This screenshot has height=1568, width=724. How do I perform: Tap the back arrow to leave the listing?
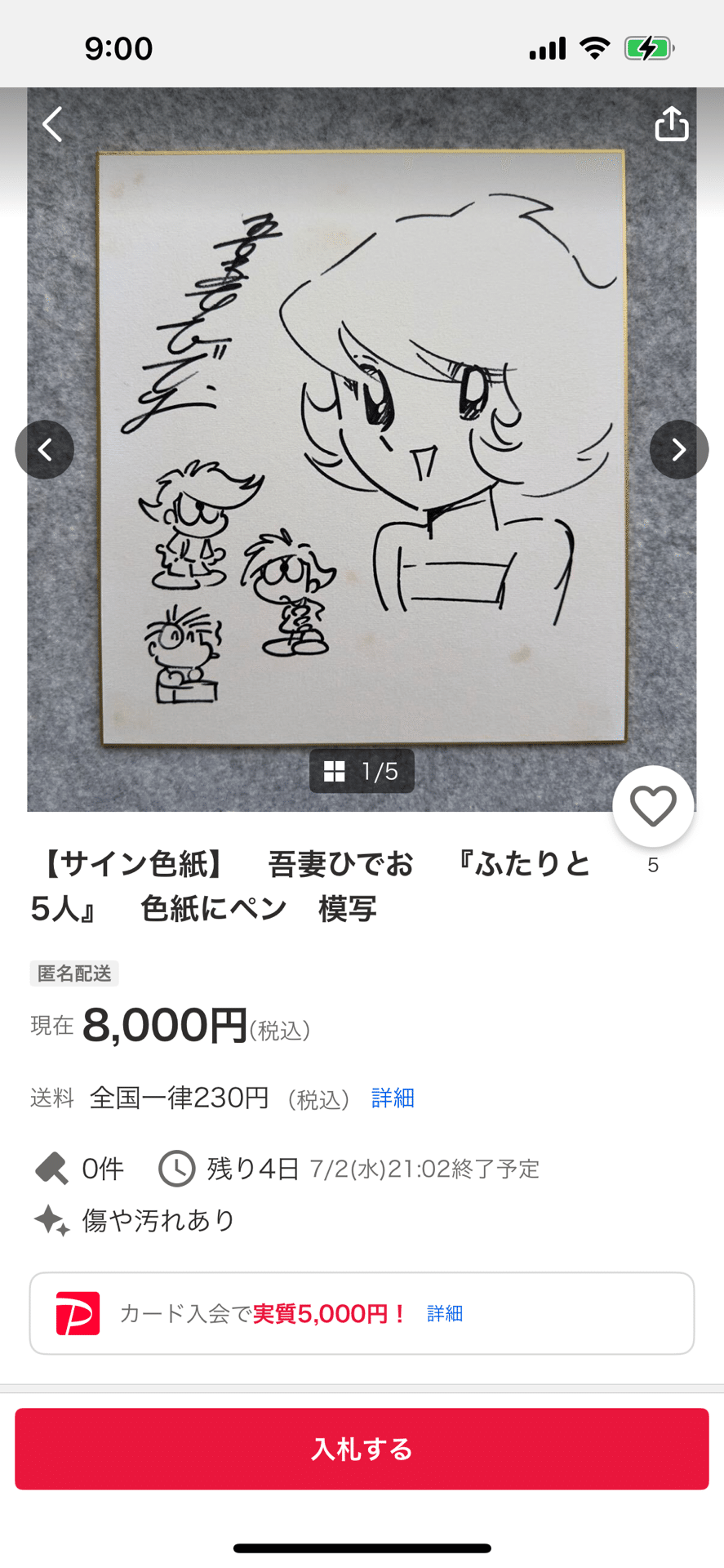51,124
